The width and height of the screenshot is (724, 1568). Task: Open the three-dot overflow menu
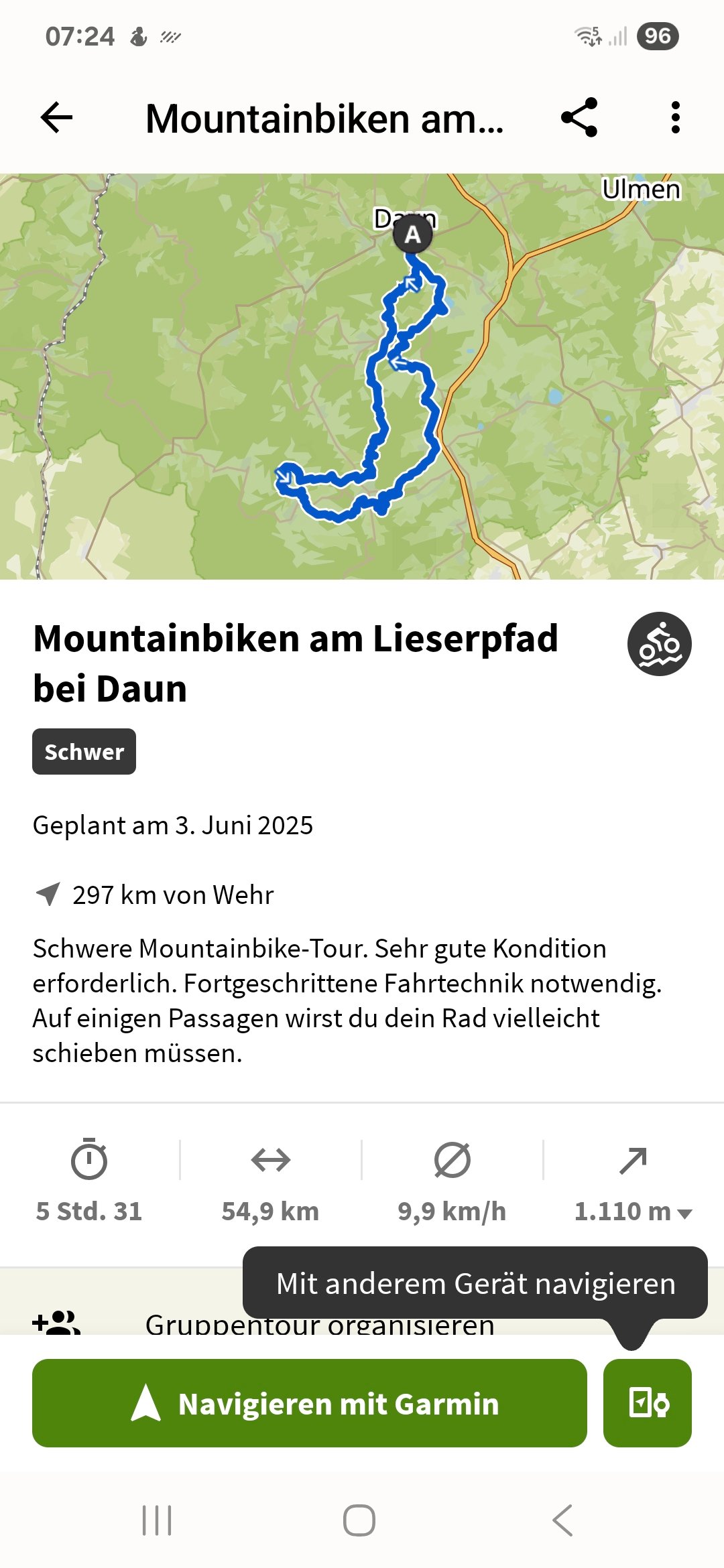point(675,118)
